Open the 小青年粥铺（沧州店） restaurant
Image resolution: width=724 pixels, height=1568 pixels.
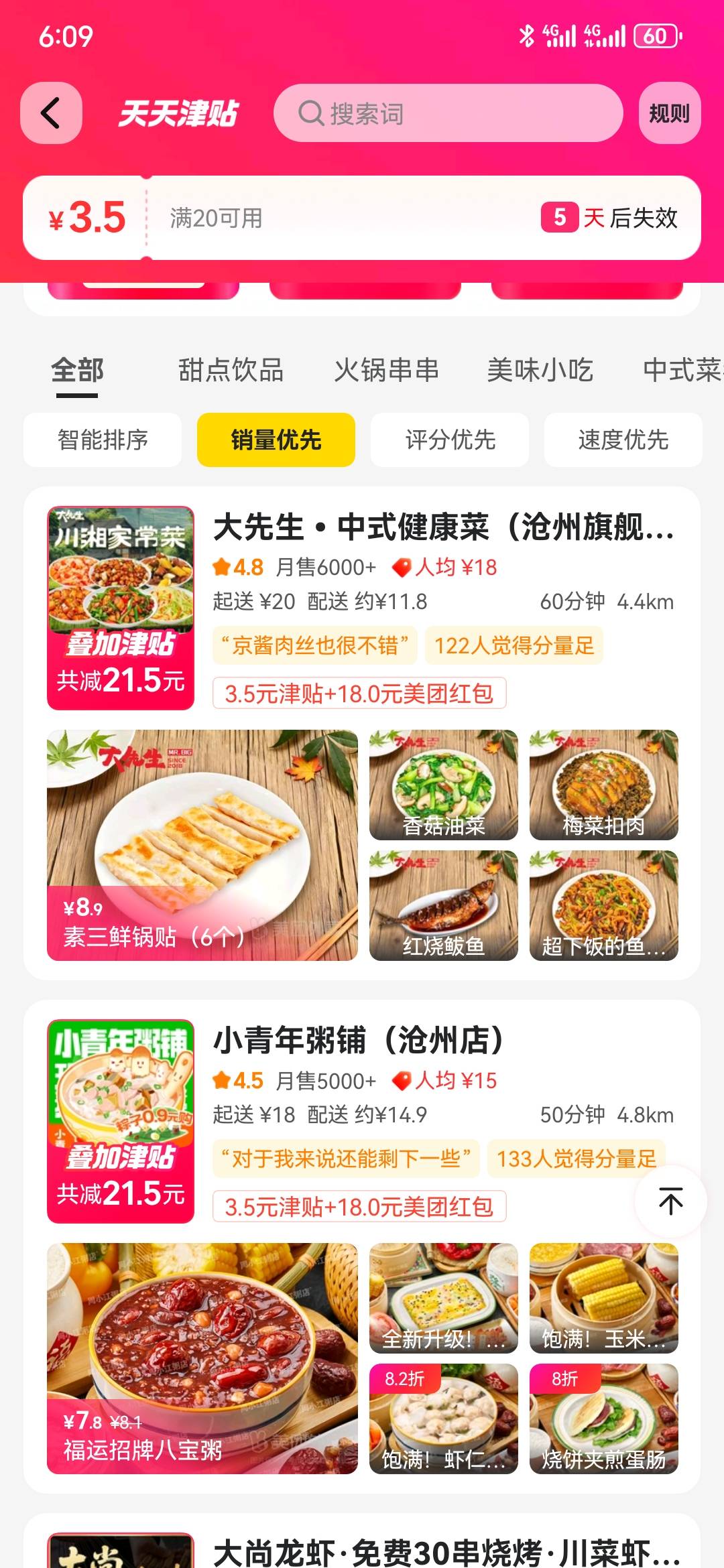[x=359, y=1041]
